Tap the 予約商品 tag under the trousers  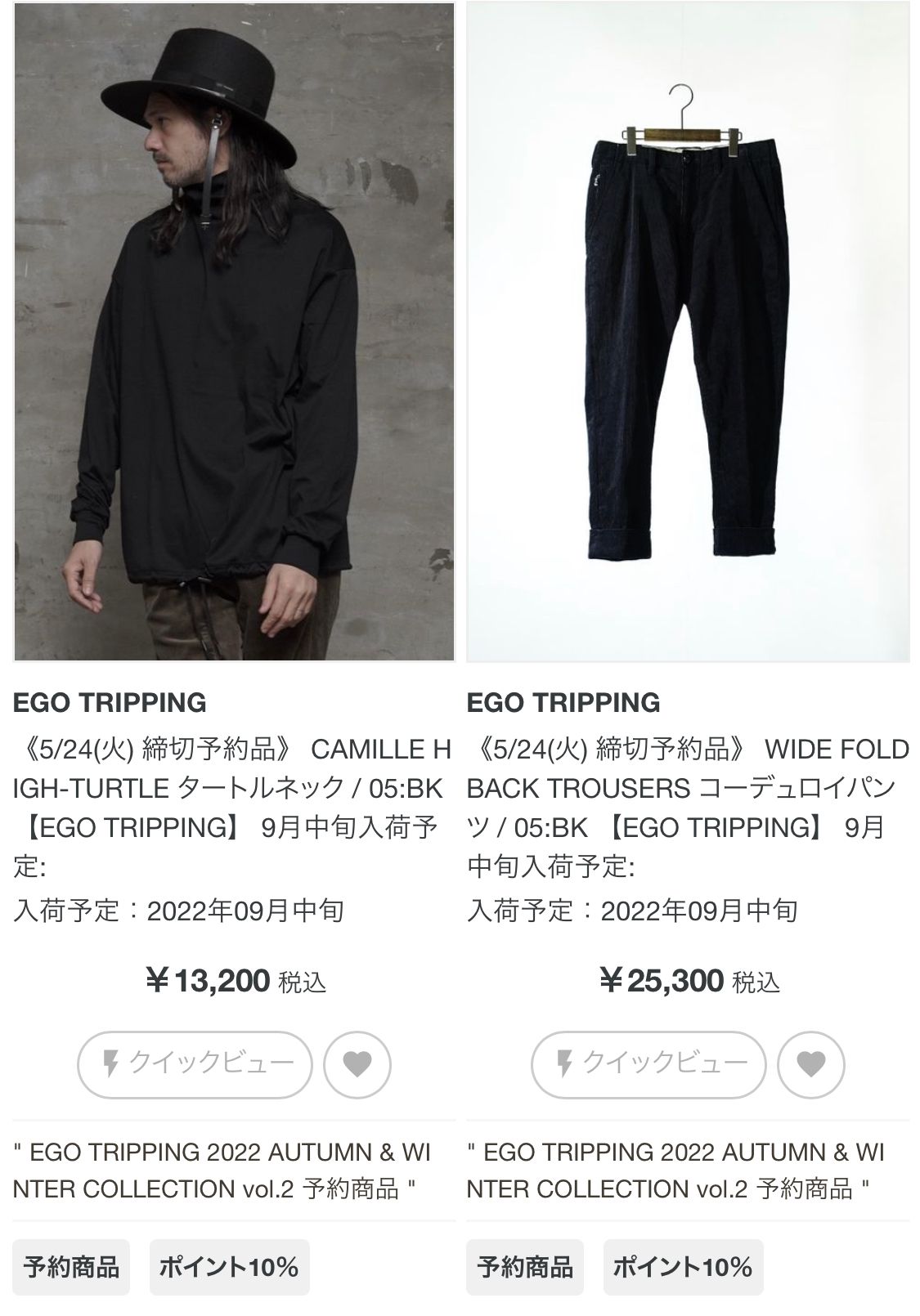(525, 1268)
